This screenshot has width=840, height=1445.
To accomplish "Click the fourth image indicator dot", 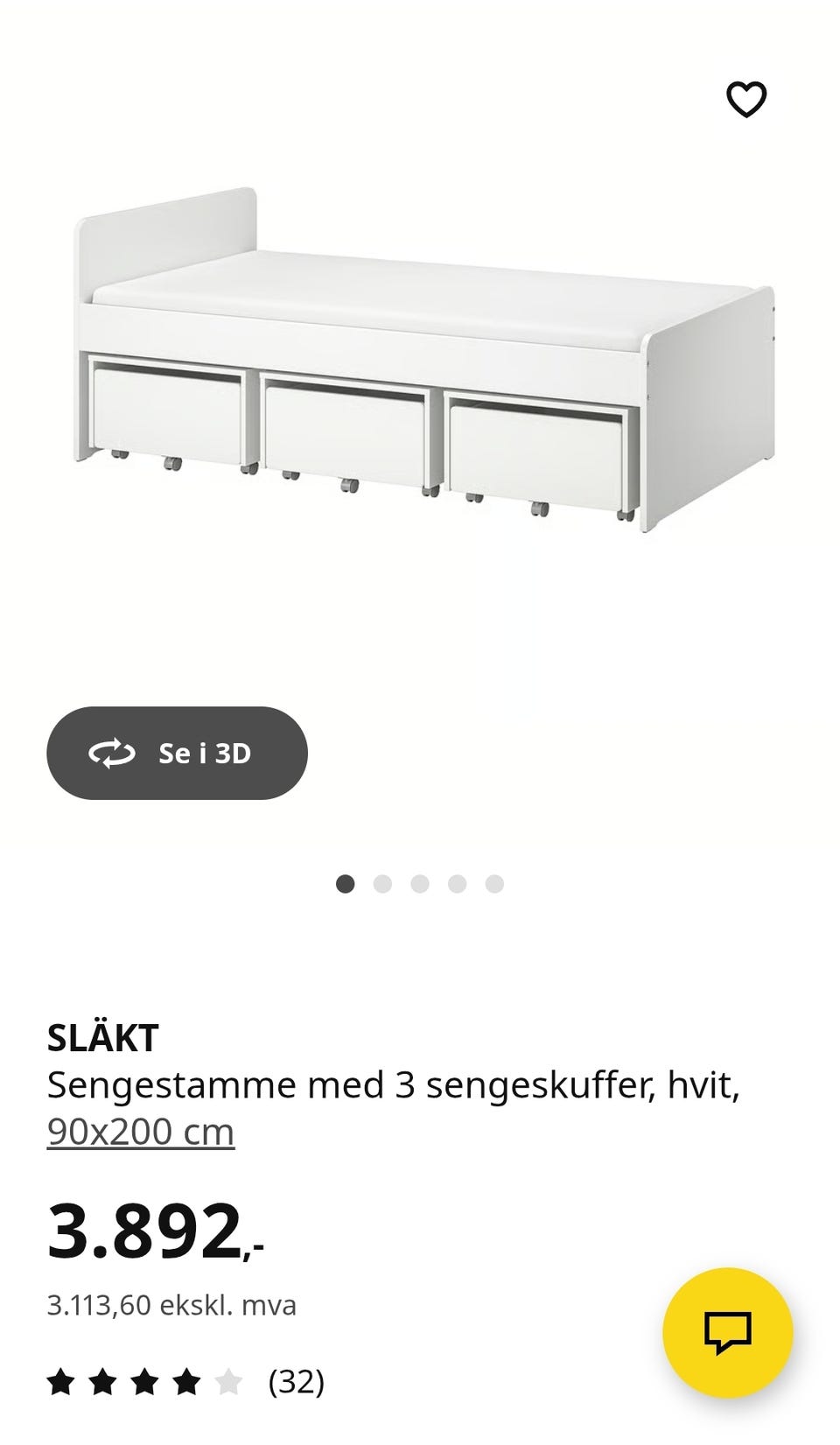I will [x=458, y=885].
